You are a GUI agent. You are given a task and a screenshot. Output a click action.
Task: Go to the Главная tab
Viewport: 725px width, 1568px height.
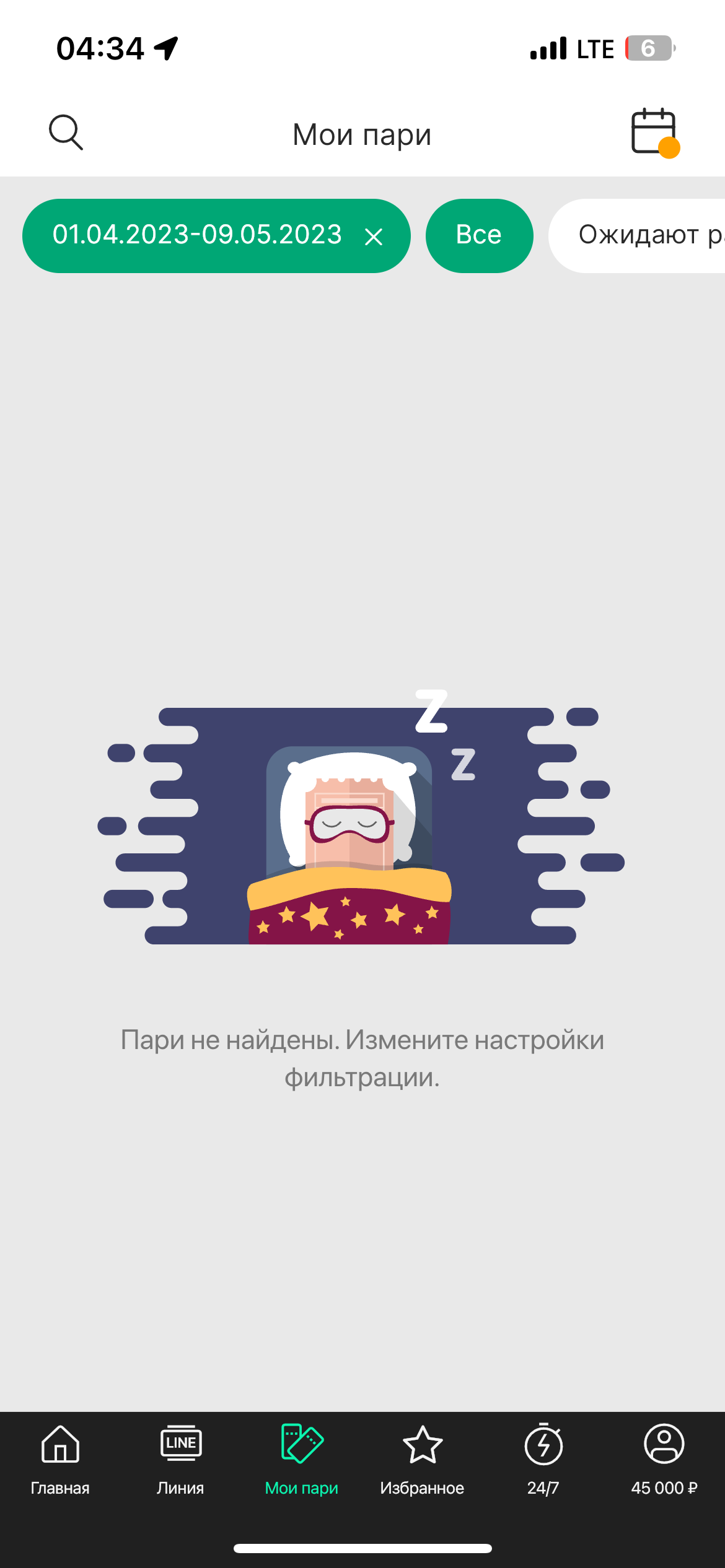pos(60,1459)
